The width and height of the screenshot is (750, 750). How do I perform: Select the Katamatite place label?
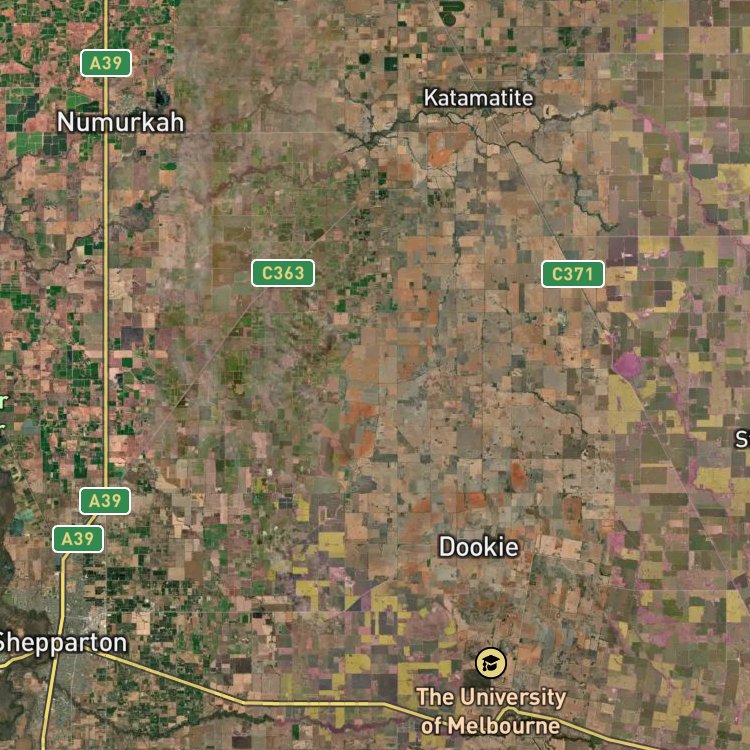tap(478, 98)
